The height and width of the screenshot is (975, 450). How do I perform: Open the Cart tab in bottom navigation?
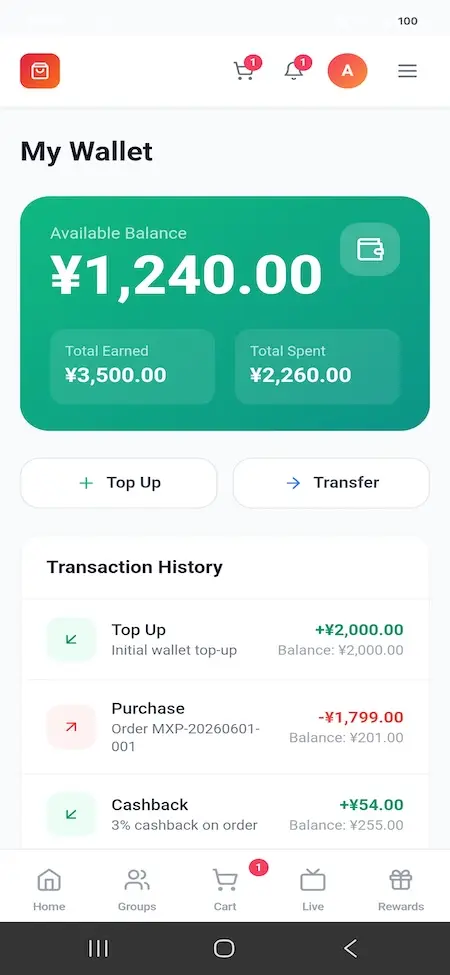[x=225, y=889]
